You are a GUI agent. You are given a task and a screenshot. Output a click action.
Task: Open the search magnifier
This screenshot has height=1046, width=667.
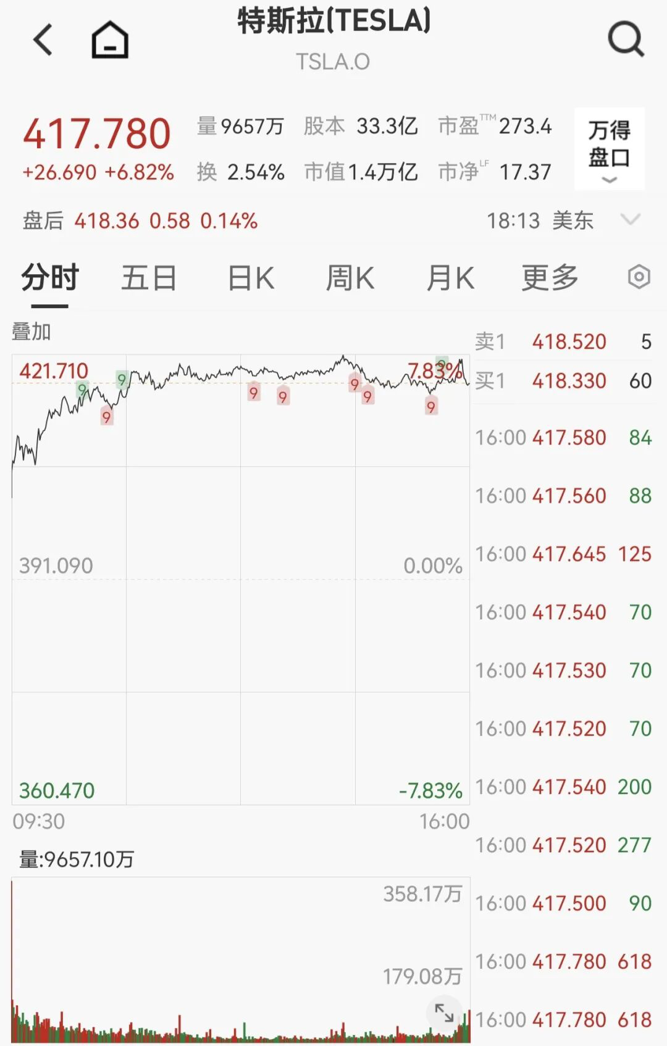[626, 40]
